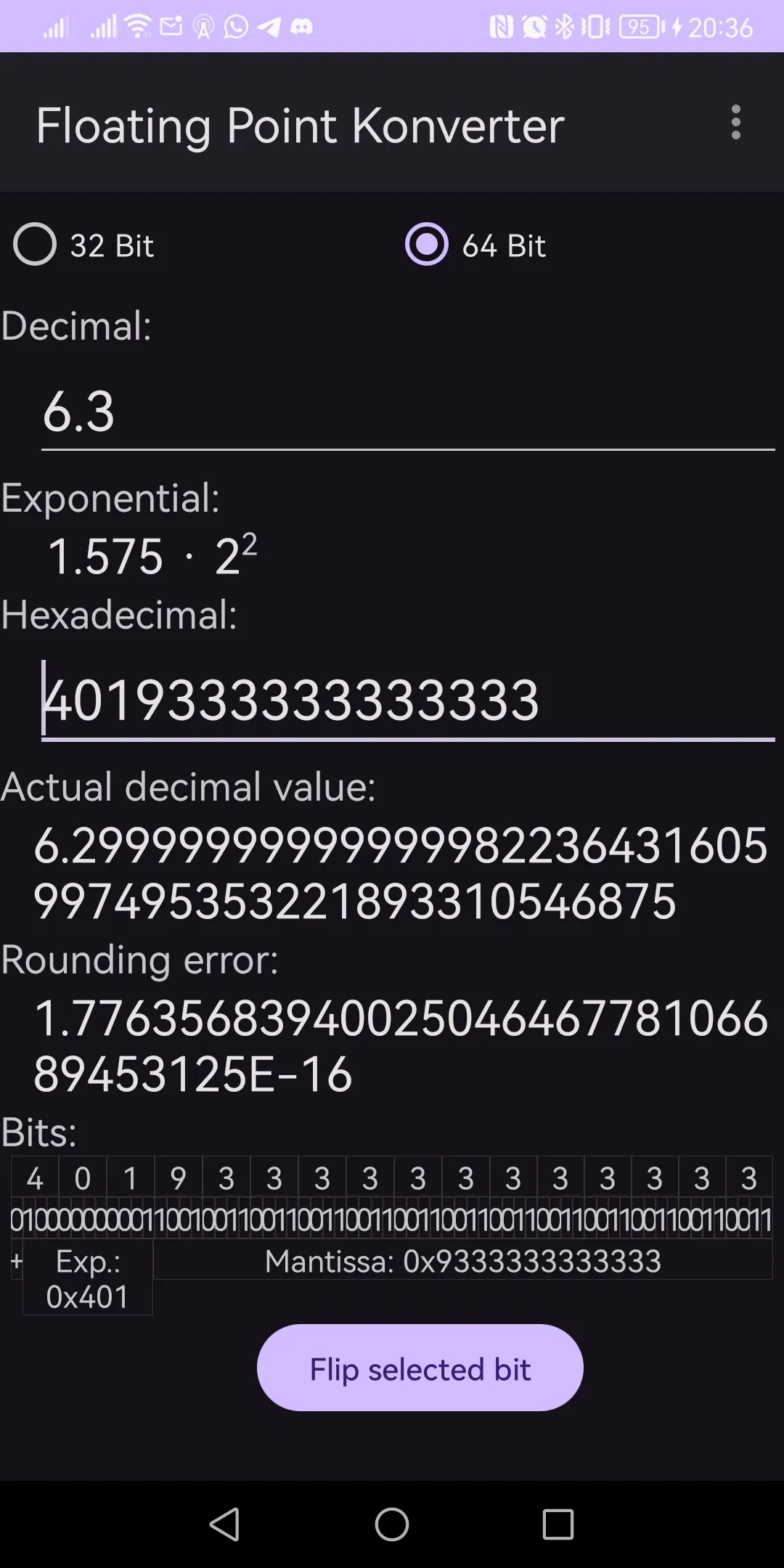Focus the Hexadecimal input field
The image size is (784, 1568).
click(x=408, y=700)
